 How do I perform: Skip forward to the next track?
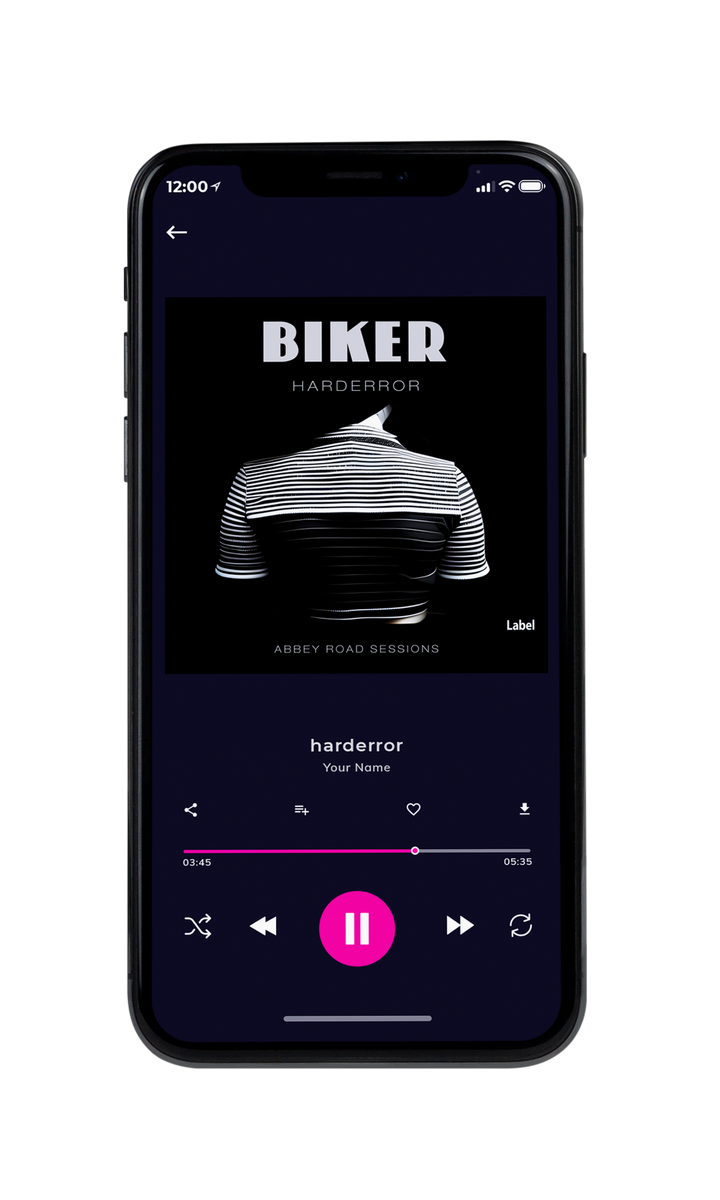click(x=460, y=926)
